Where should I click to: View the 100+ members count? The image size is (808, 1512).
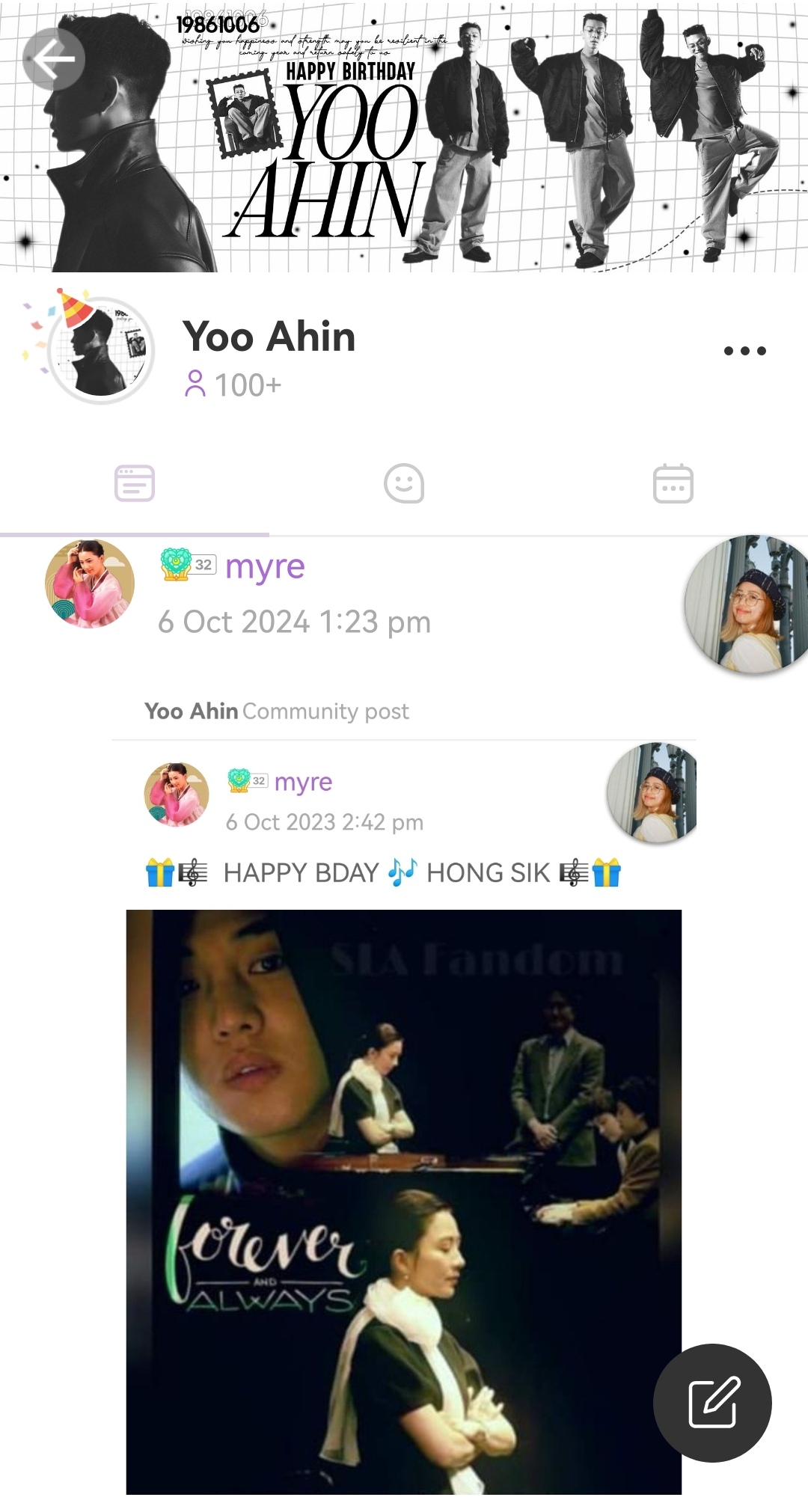233,385
